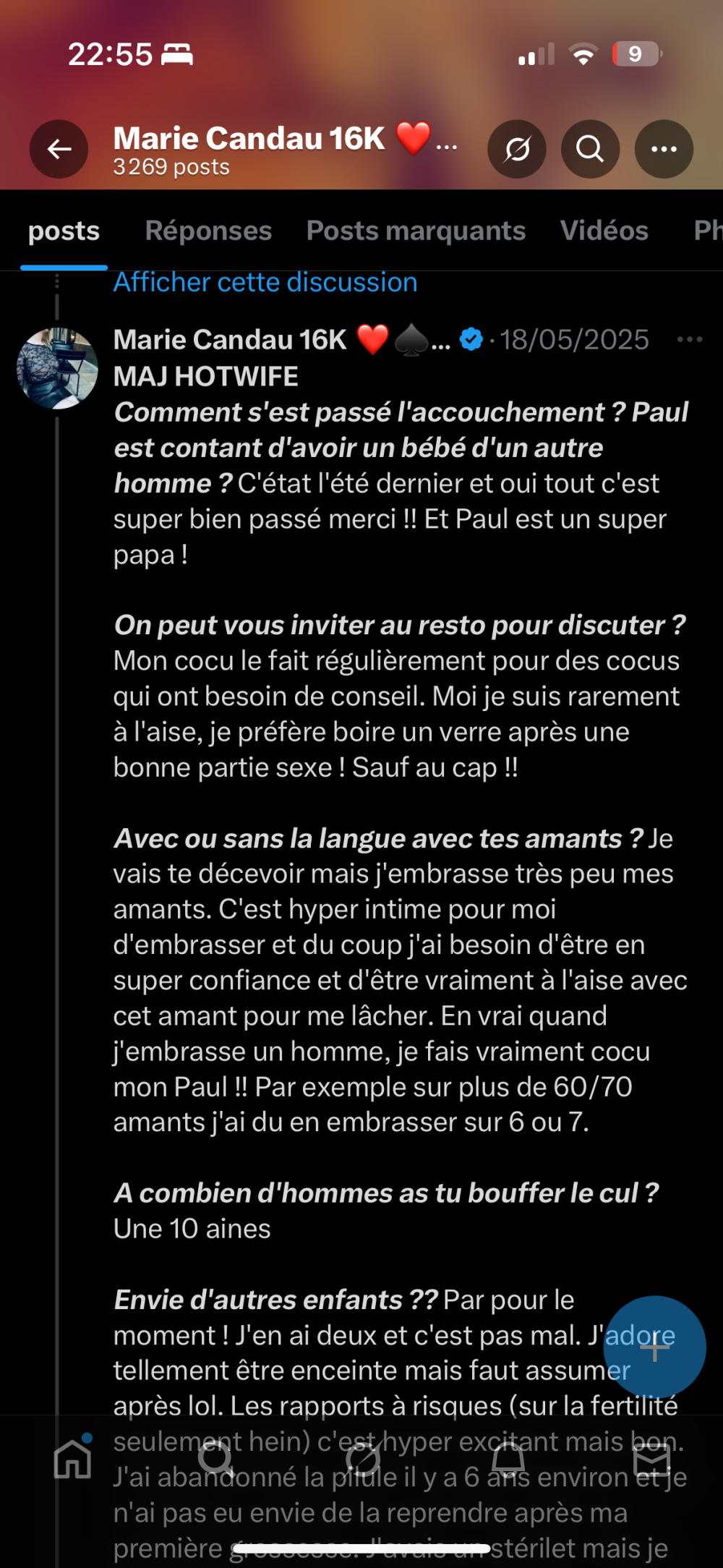Open the Grok icon in the header
The image size is (723, 1568).
point(517,149)
